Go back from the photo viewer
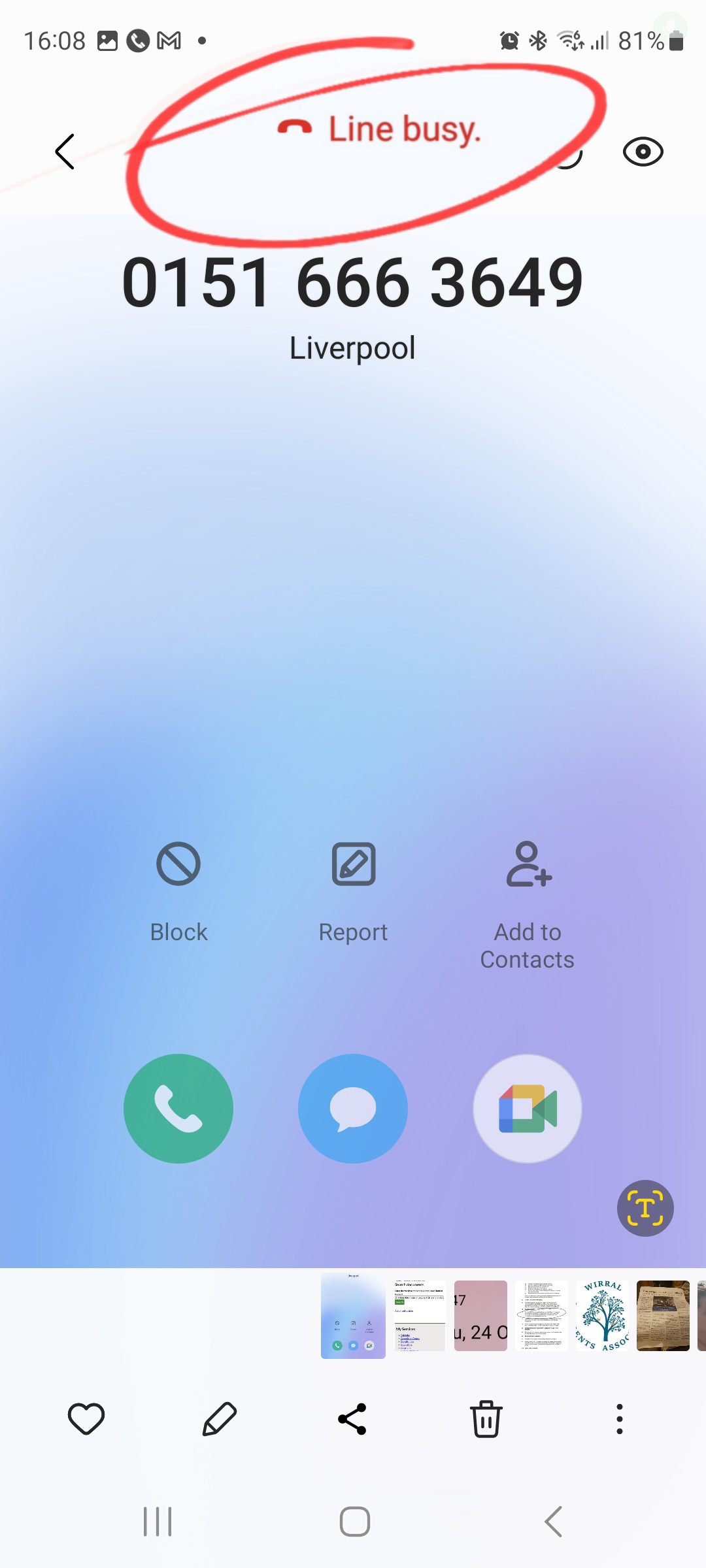 click(65, 152)
